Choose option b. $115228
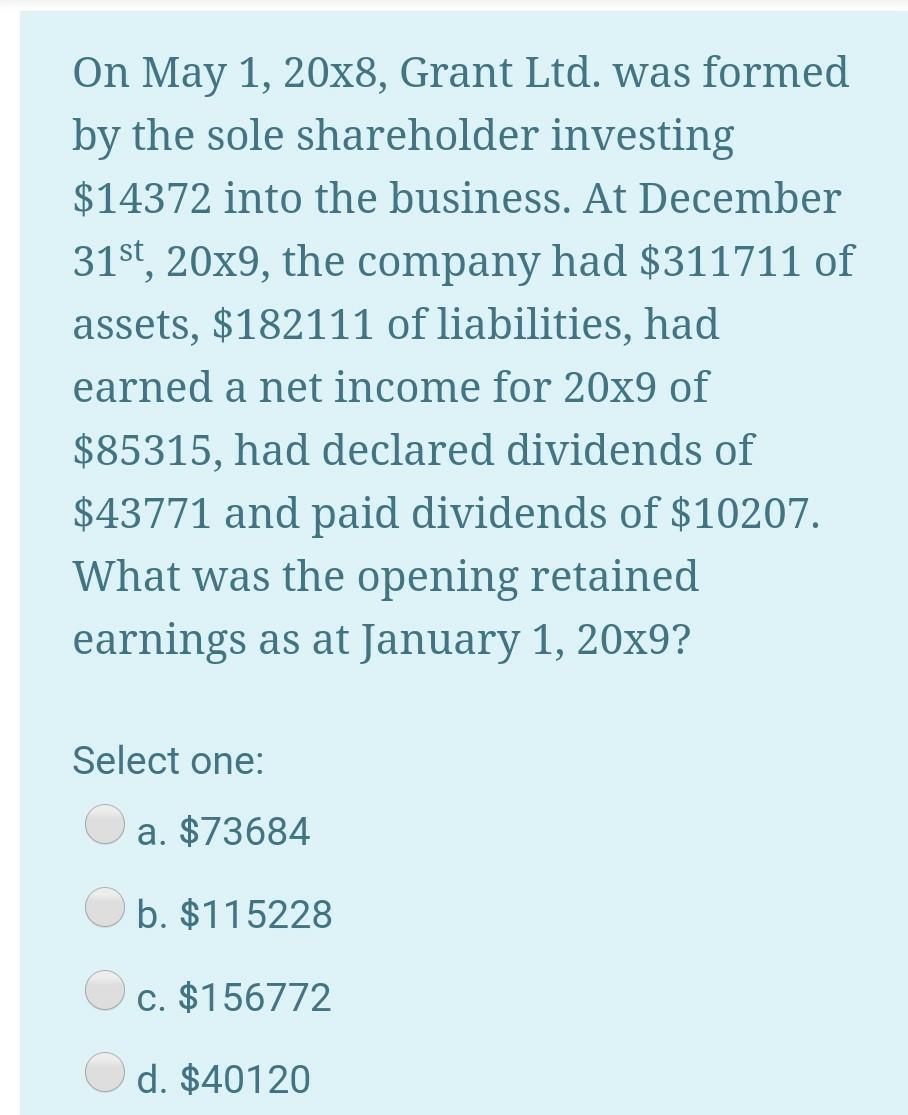The image size is (908, 1115). [x=105, y=909]
